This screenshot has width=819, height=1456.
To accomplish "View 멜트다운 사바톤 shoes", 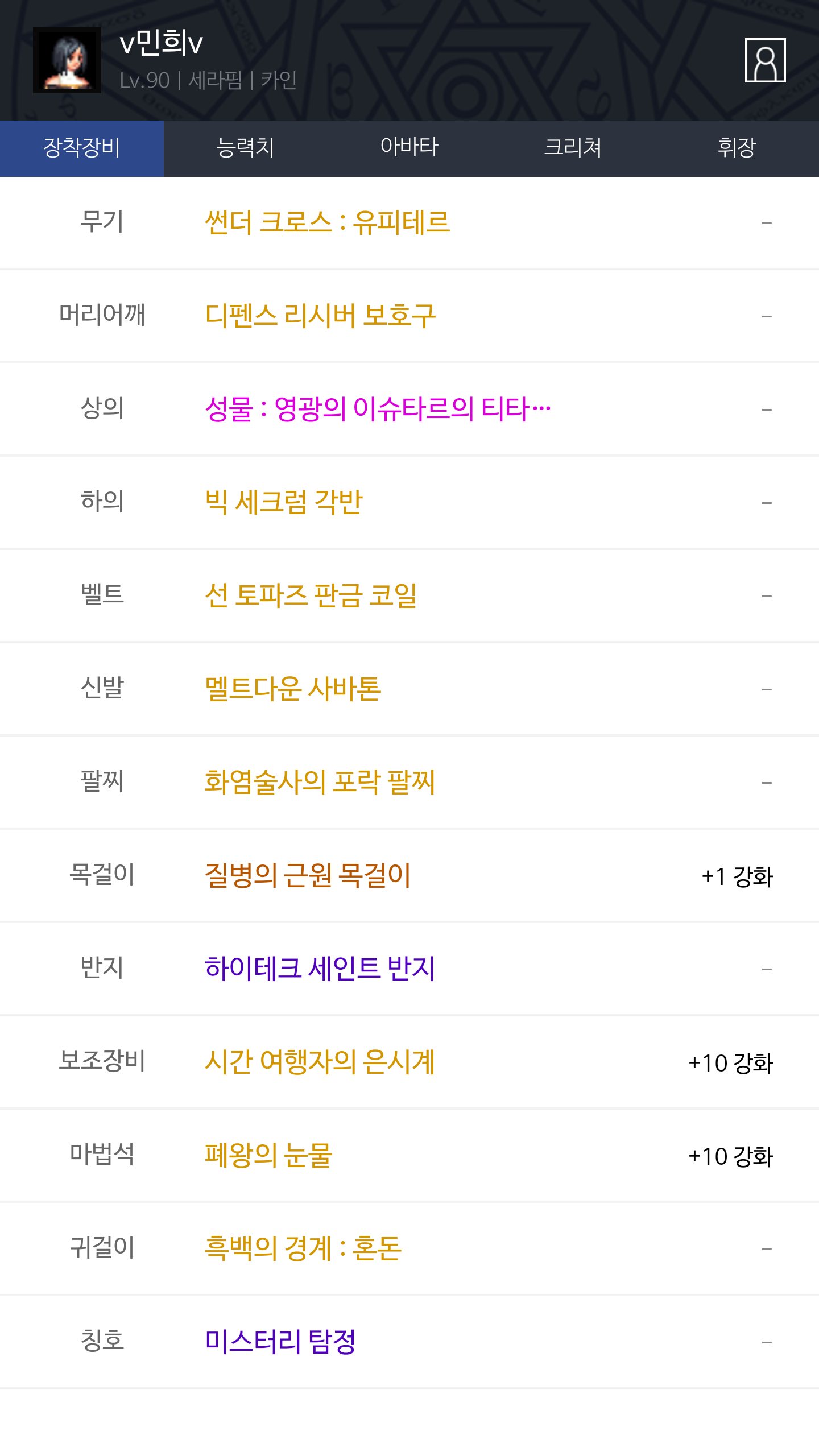I will 293,689.
